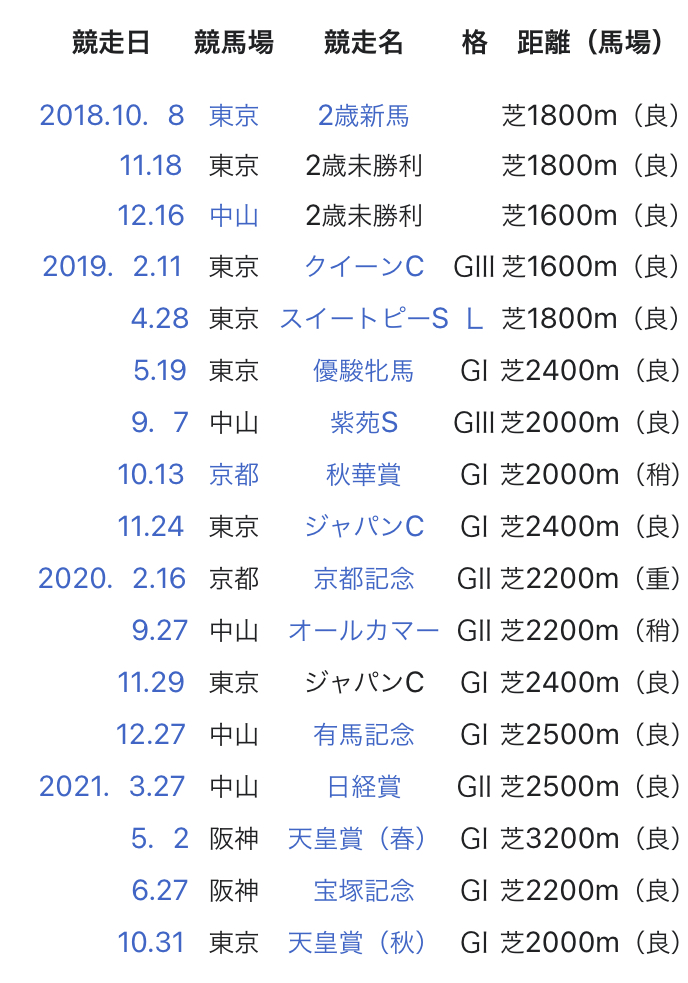688x983 pixels.
Task: Open the ジャパンC link dated 11.24
Action: [x=363, y=527]
